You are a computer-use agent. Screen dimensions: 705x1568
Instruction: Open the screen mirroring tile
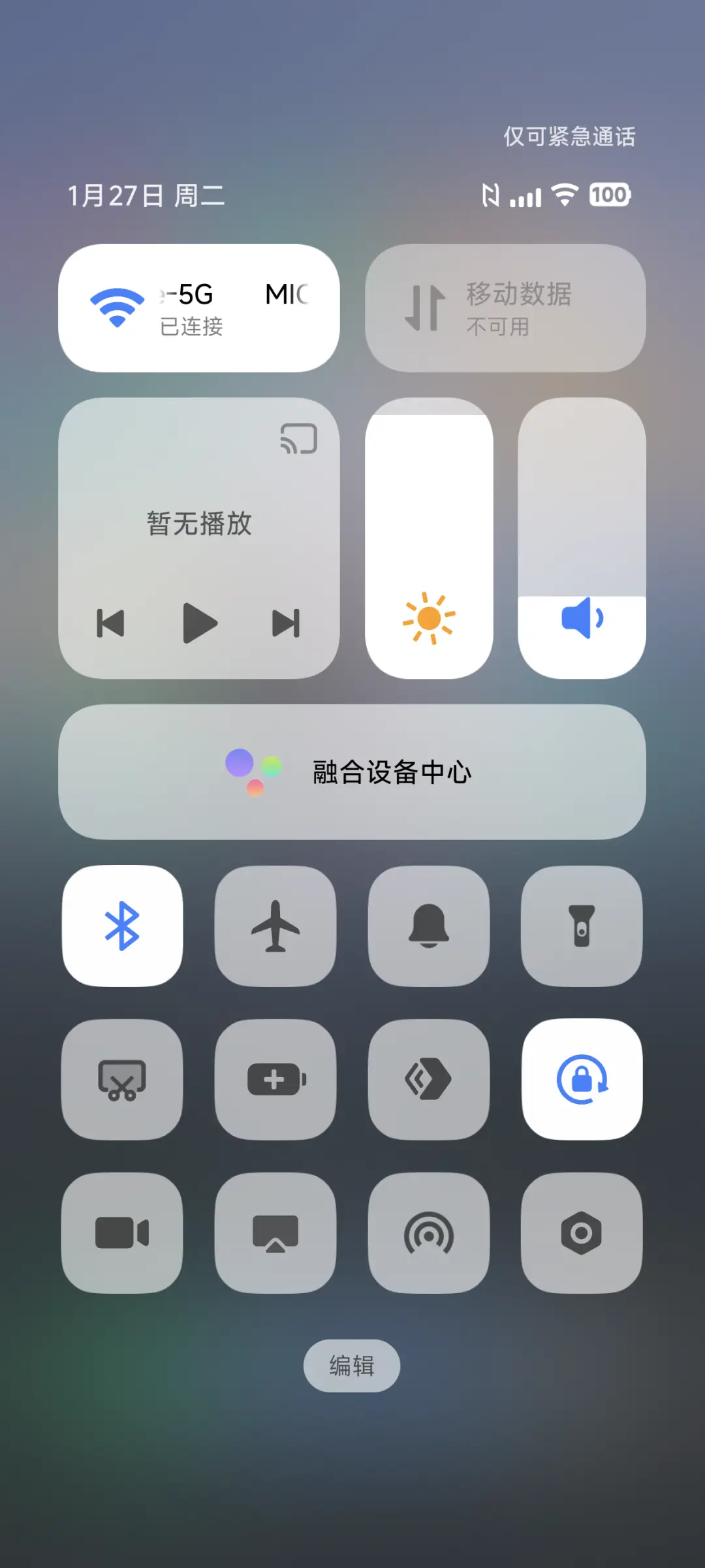point(275,1234)
